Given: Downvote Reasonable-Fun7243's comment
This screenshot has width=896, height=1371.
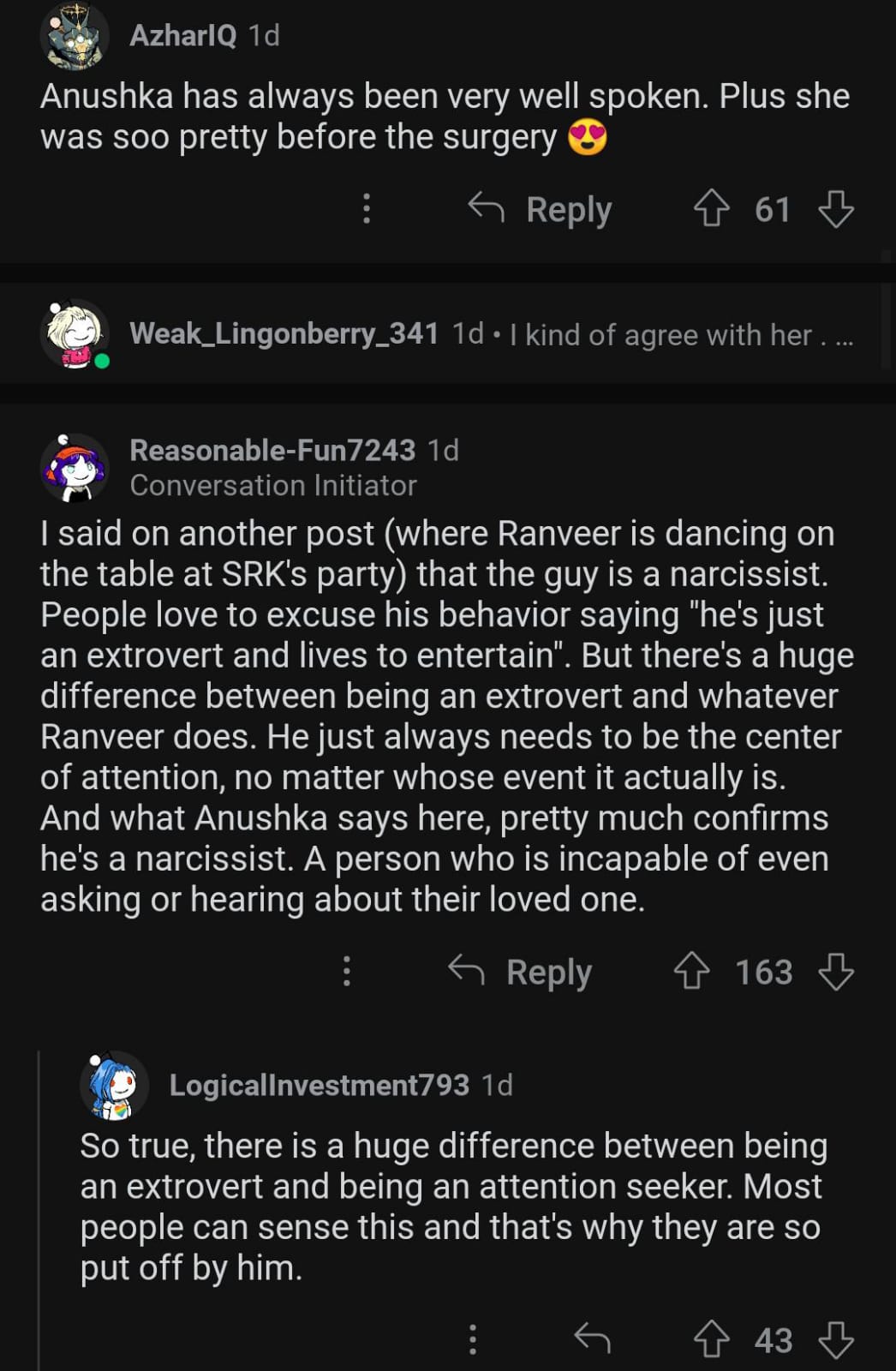Looking at the screenshot, I should pyautogui.click(x=836, y=972).
